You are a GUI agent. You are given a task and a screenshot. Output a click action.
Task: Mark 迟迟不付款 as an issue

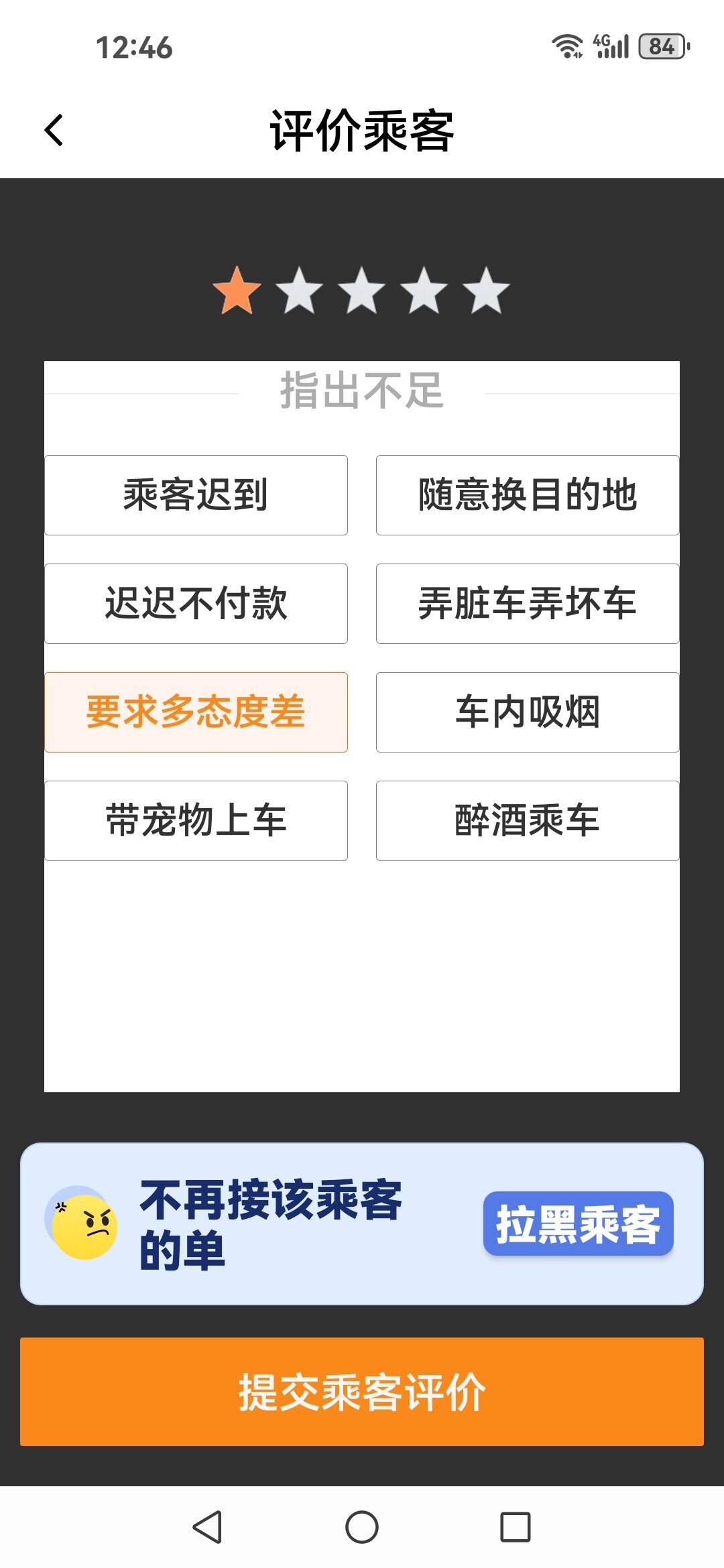[196, 604]
